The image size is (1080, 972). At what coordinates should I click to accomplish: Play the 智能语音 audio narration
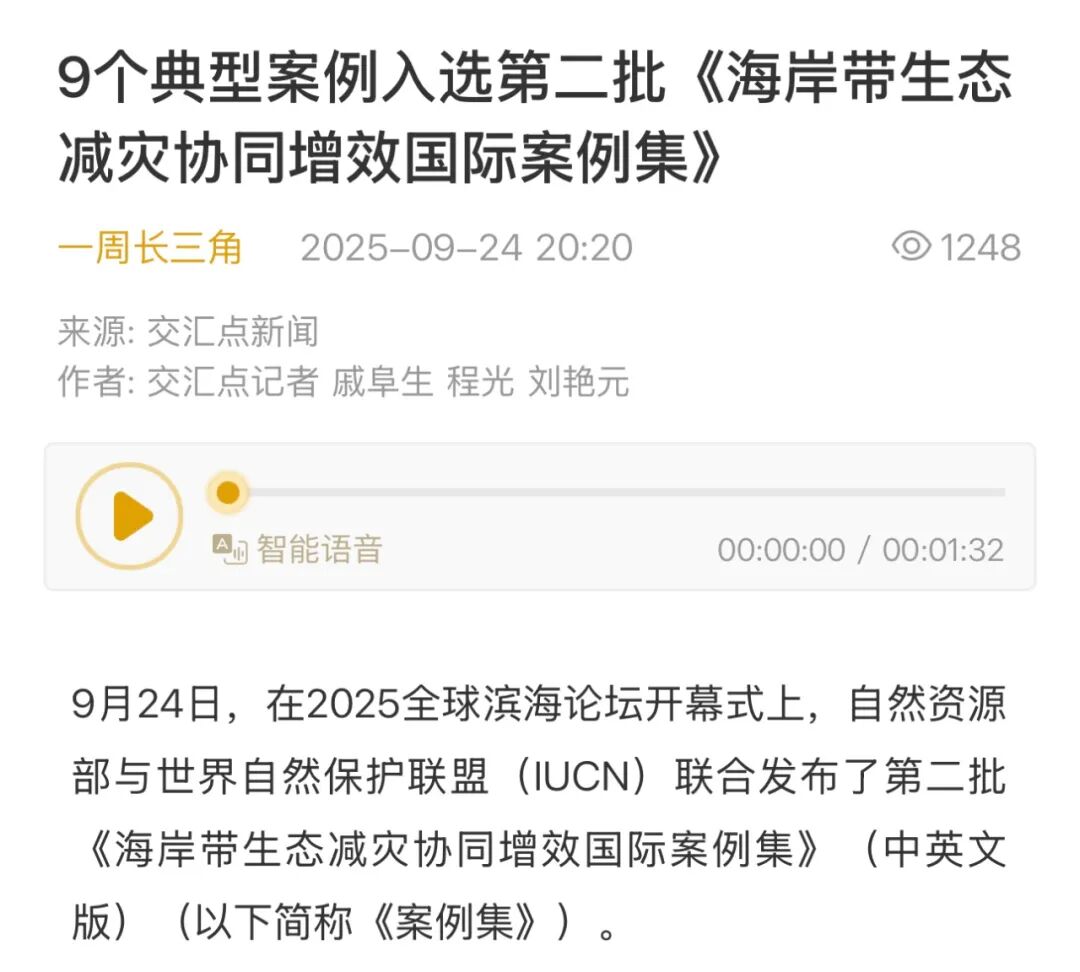click(130, 516)
